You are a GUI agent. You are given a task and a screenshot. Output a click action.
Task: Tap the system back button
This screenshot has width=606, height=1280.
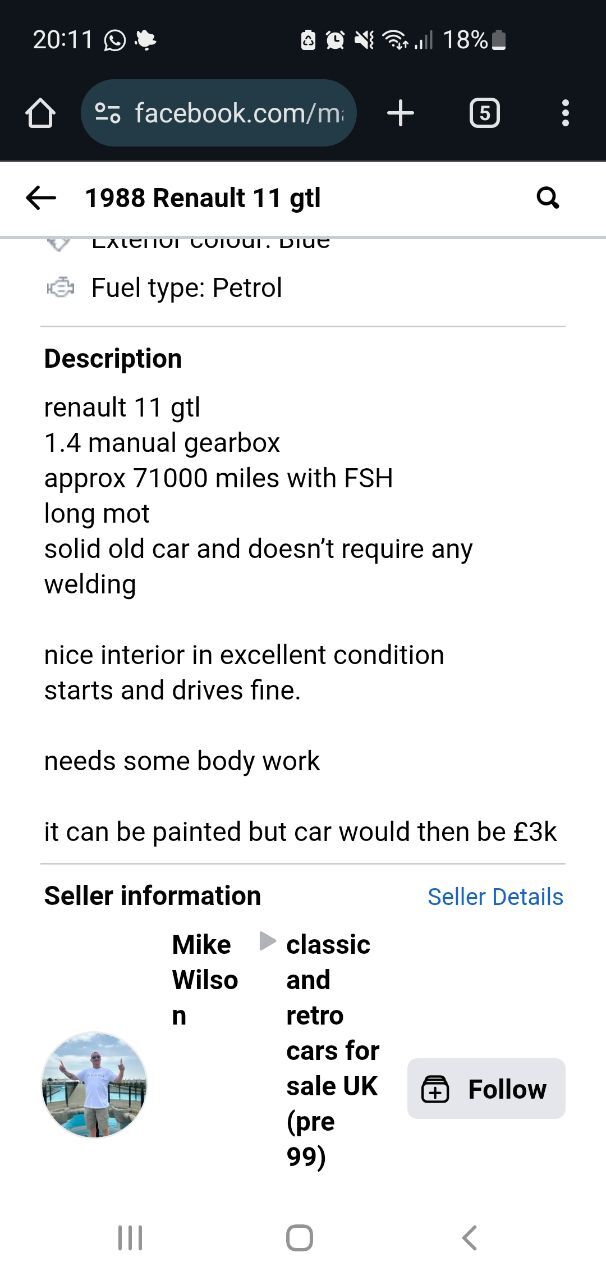469,1238
